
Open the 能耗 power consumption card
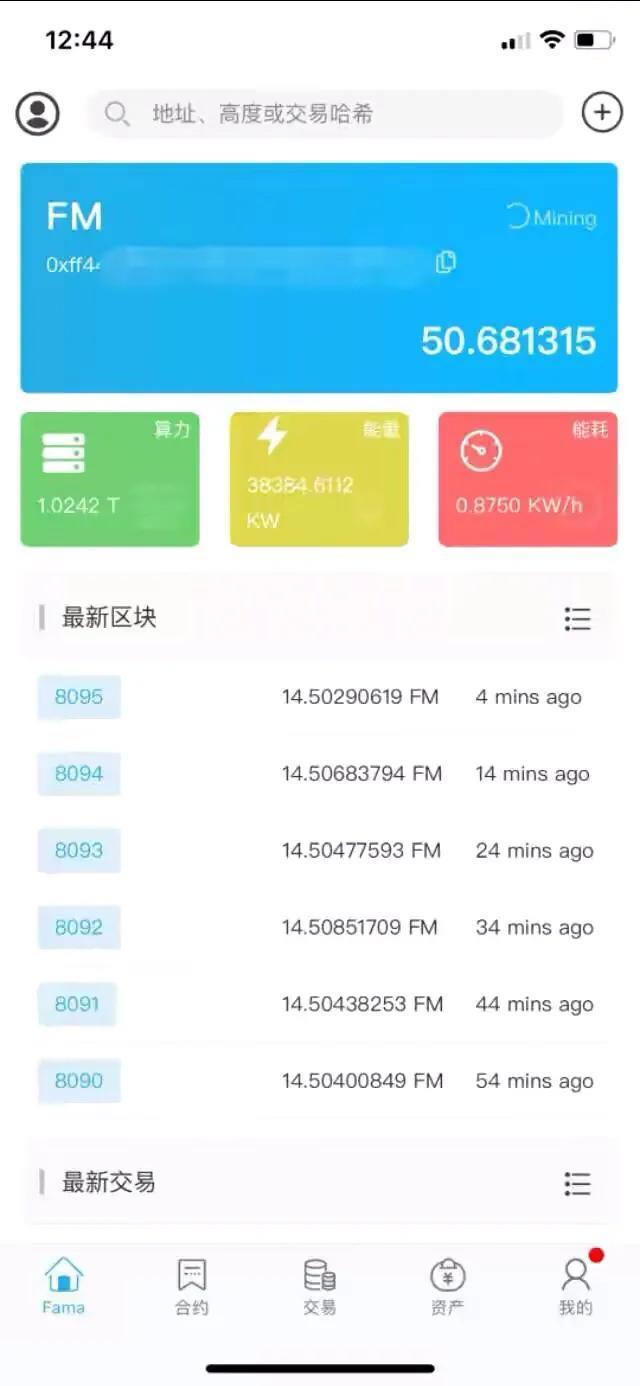528,480
